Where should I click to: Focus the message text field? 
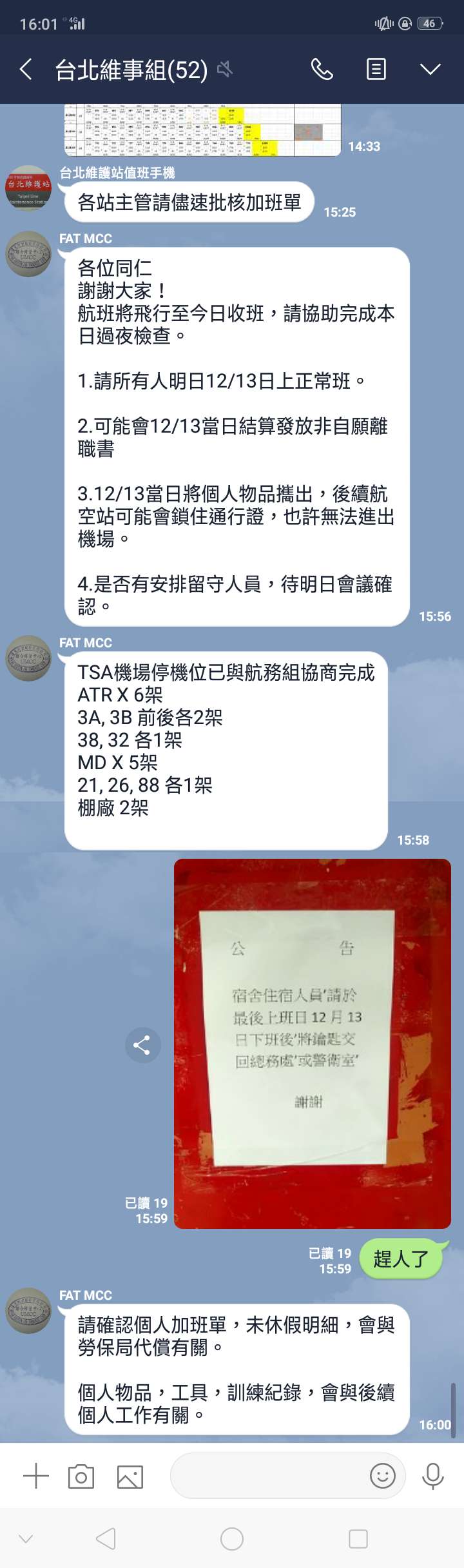(x=267, y=1475)
